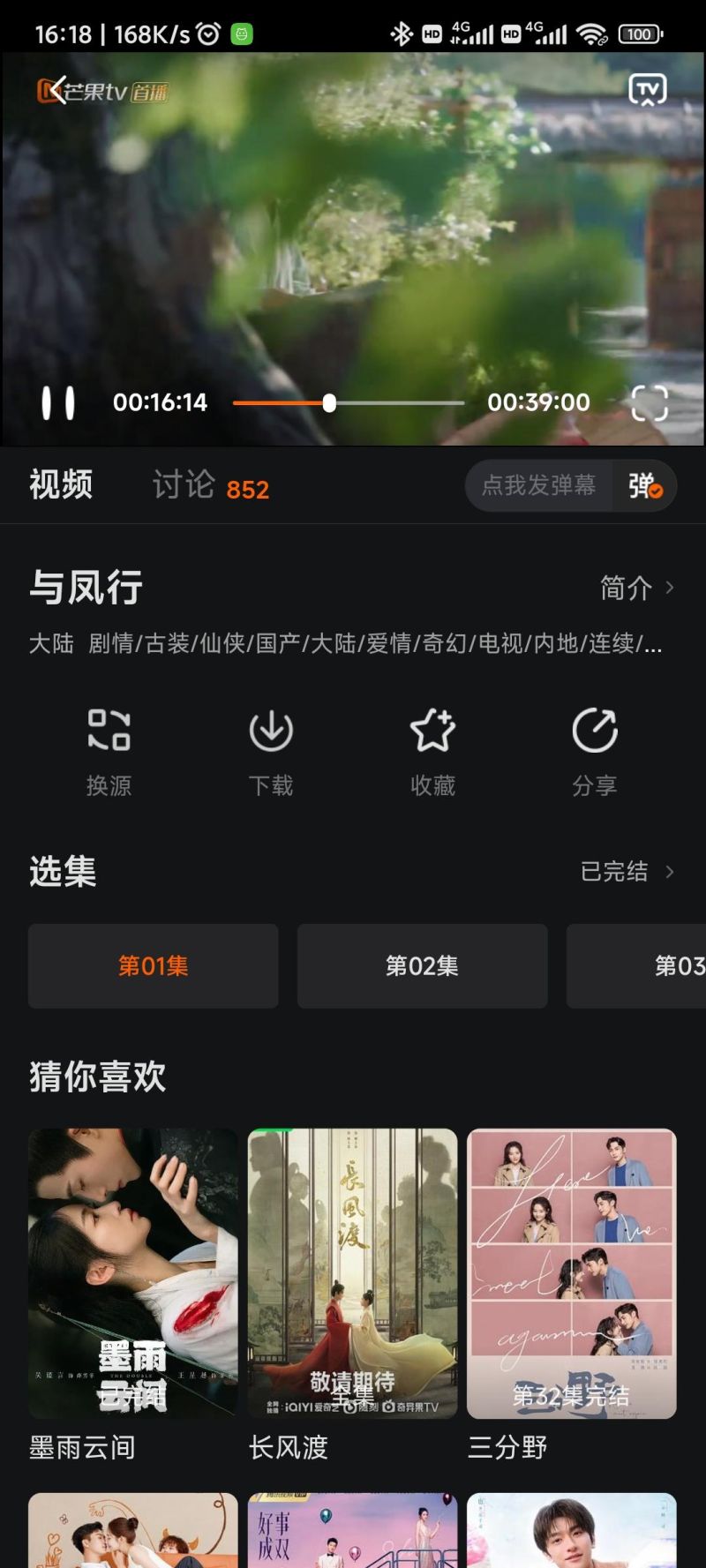Switch to the 视频 tab
This screenshot has height=1568, width=706.
click(61, 485)
